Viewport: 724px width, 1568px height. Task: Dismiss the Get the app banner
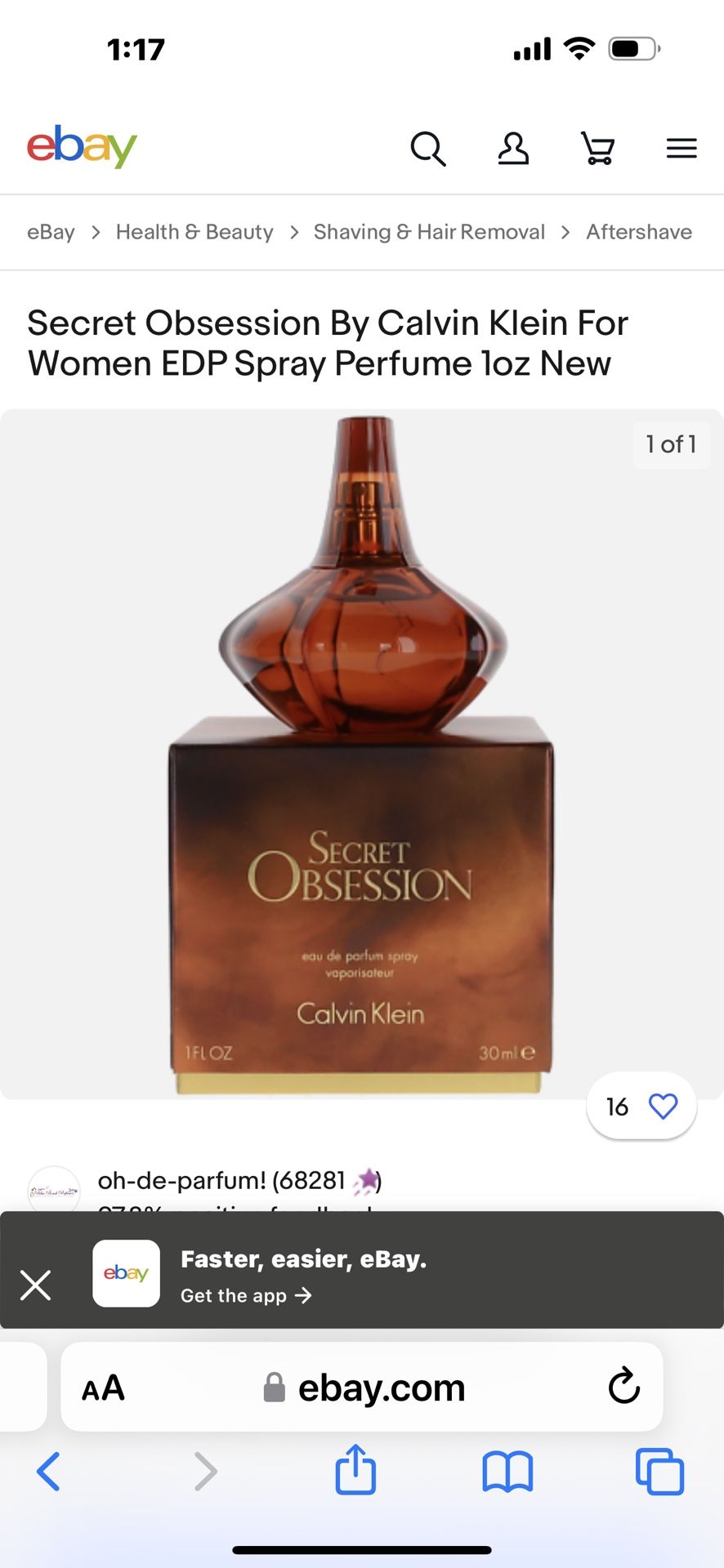[36, 1285]
